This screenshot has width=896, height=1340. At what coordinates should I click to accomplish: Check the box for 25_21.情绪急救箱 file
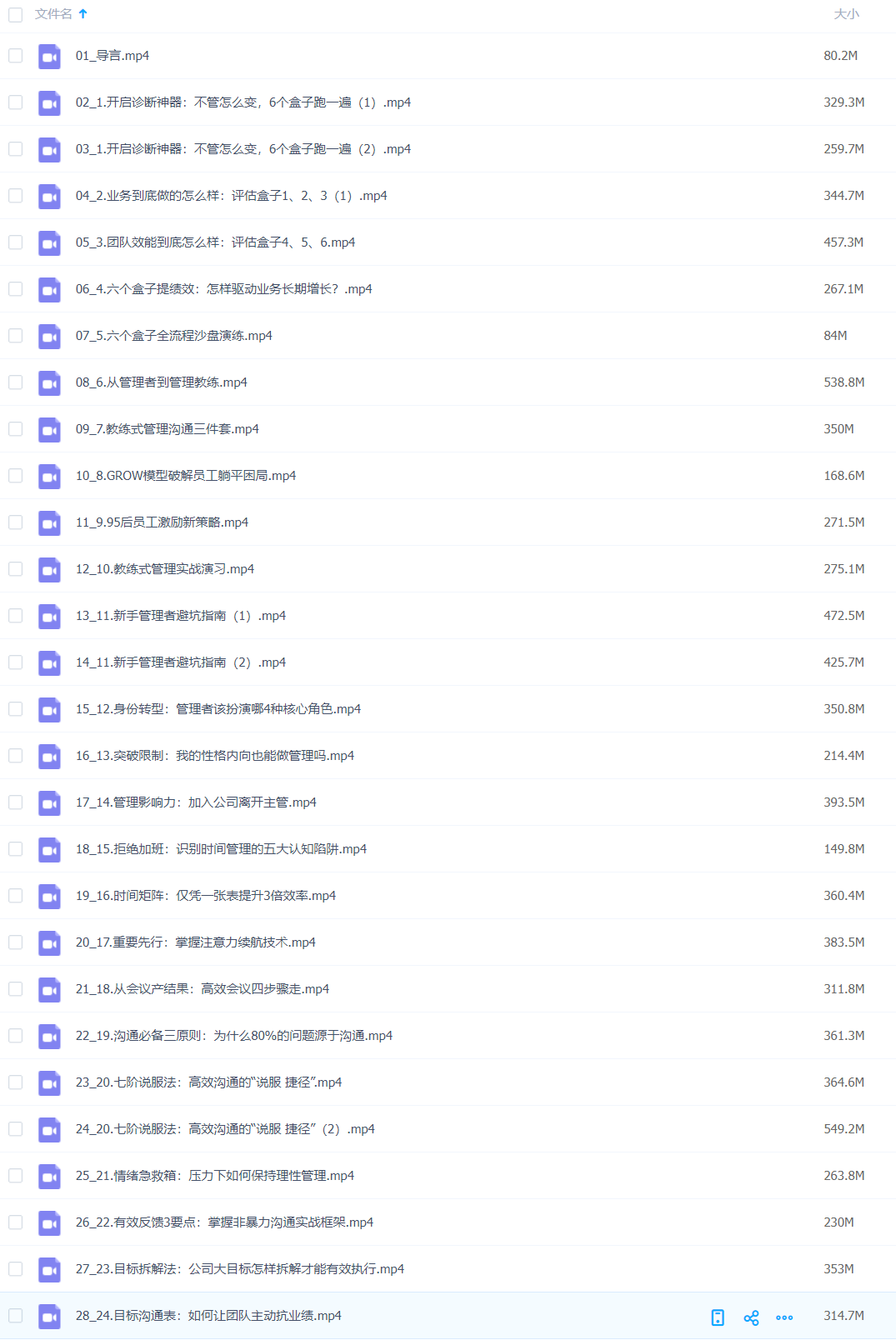(x=15, y=1176)
